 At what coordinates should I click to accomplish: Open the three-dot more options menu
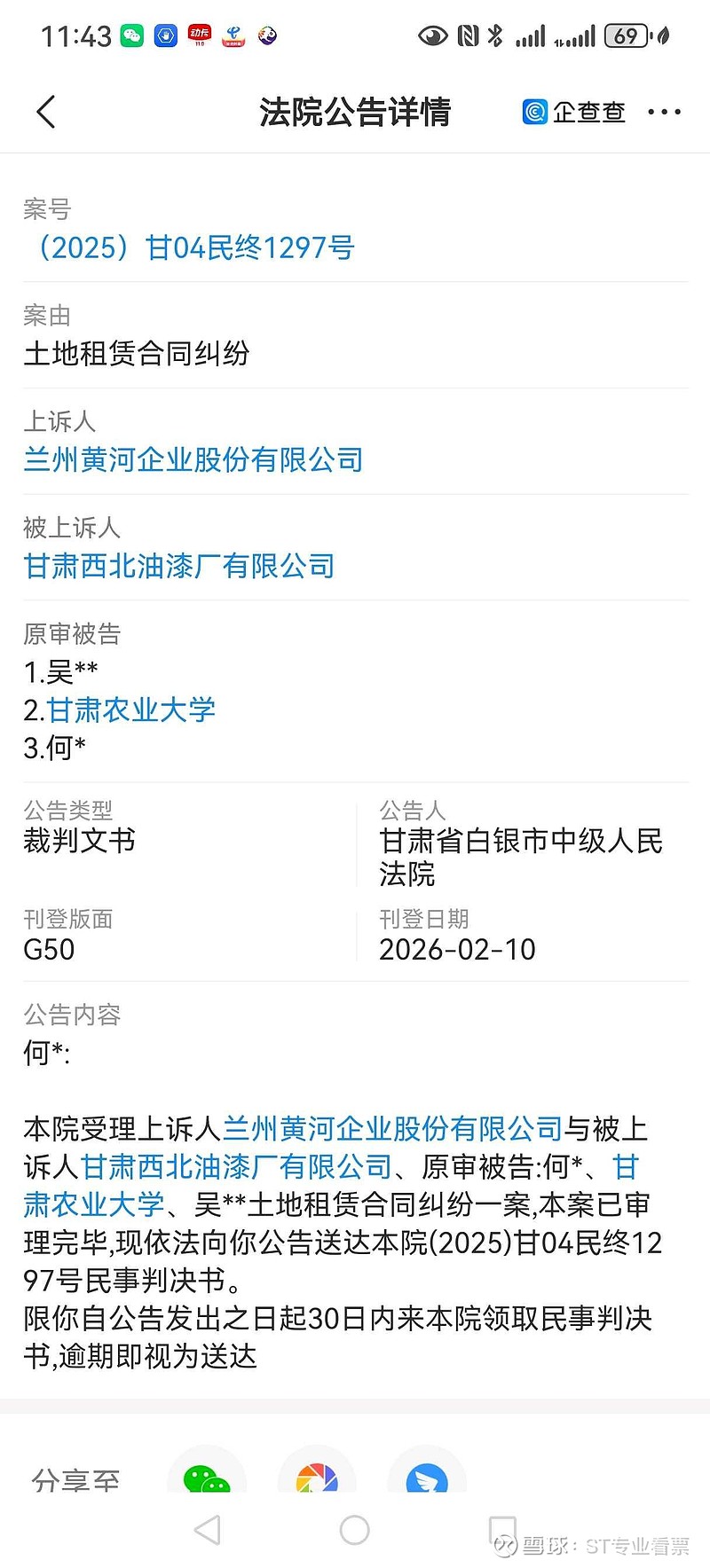point(664,113)
